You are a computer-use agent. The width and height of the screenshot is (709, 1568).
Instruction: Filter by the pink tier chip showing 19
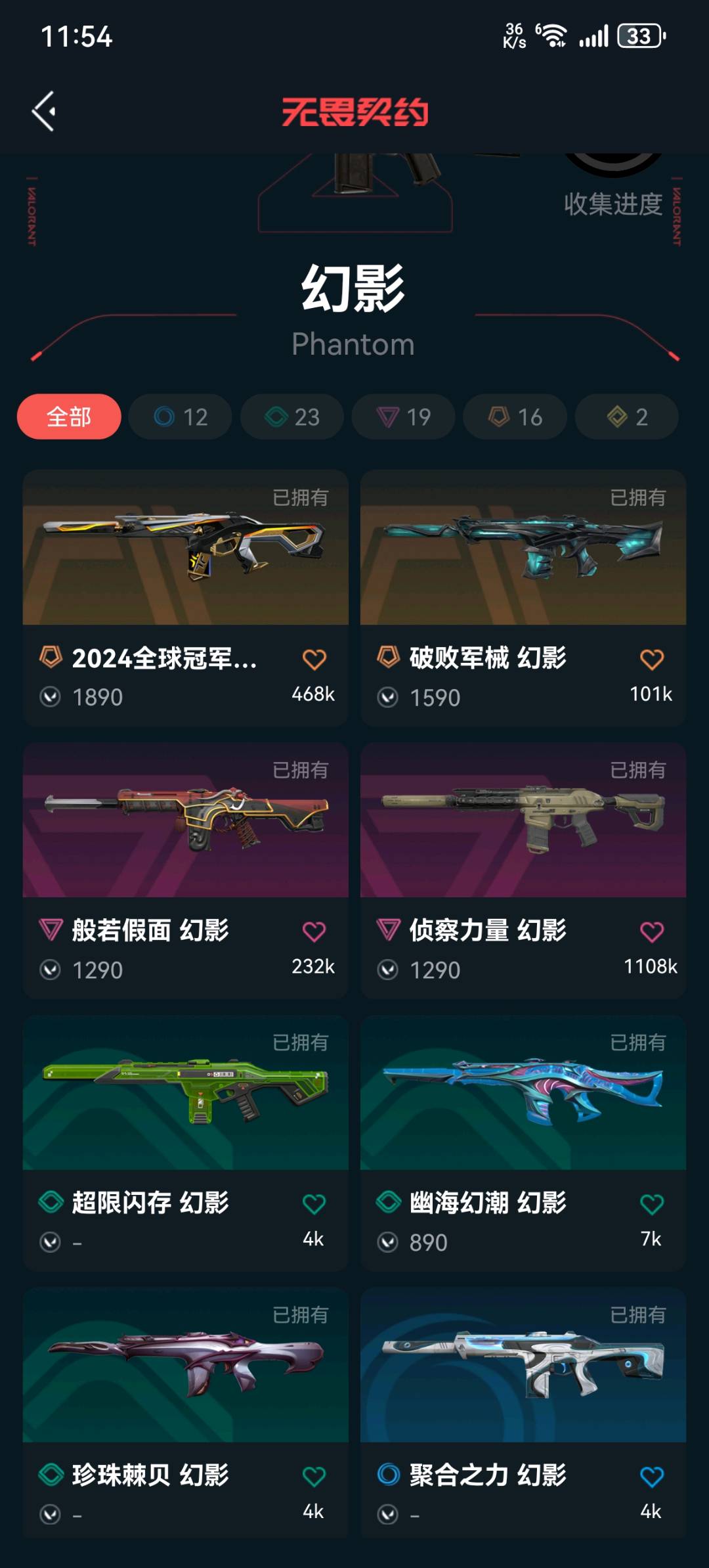(x=404, y=416)
